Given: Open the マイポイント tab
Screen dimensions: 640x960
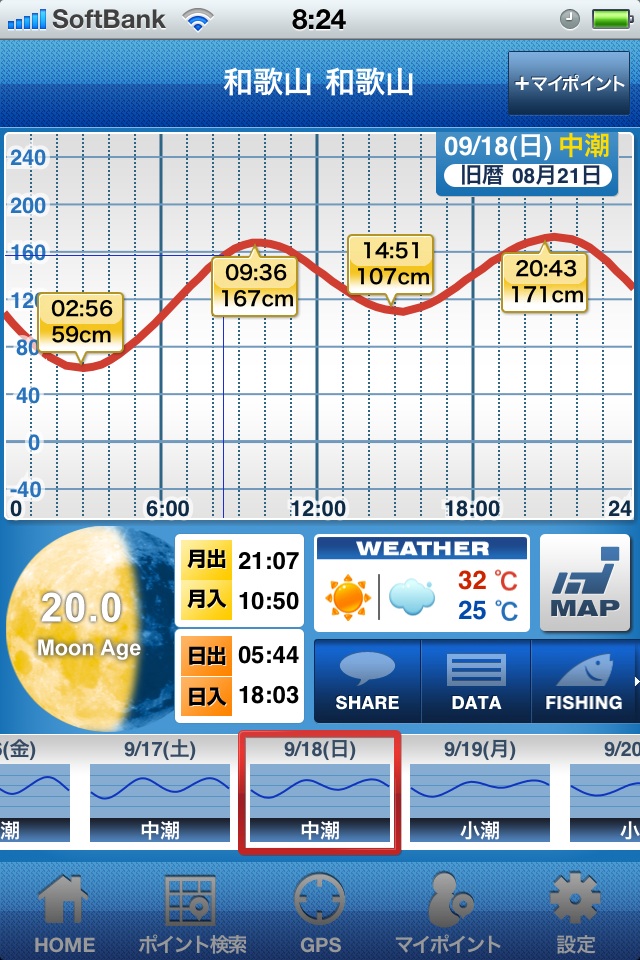Looking at the screenshot, I should pyautogui.click(x=447, y=912).
